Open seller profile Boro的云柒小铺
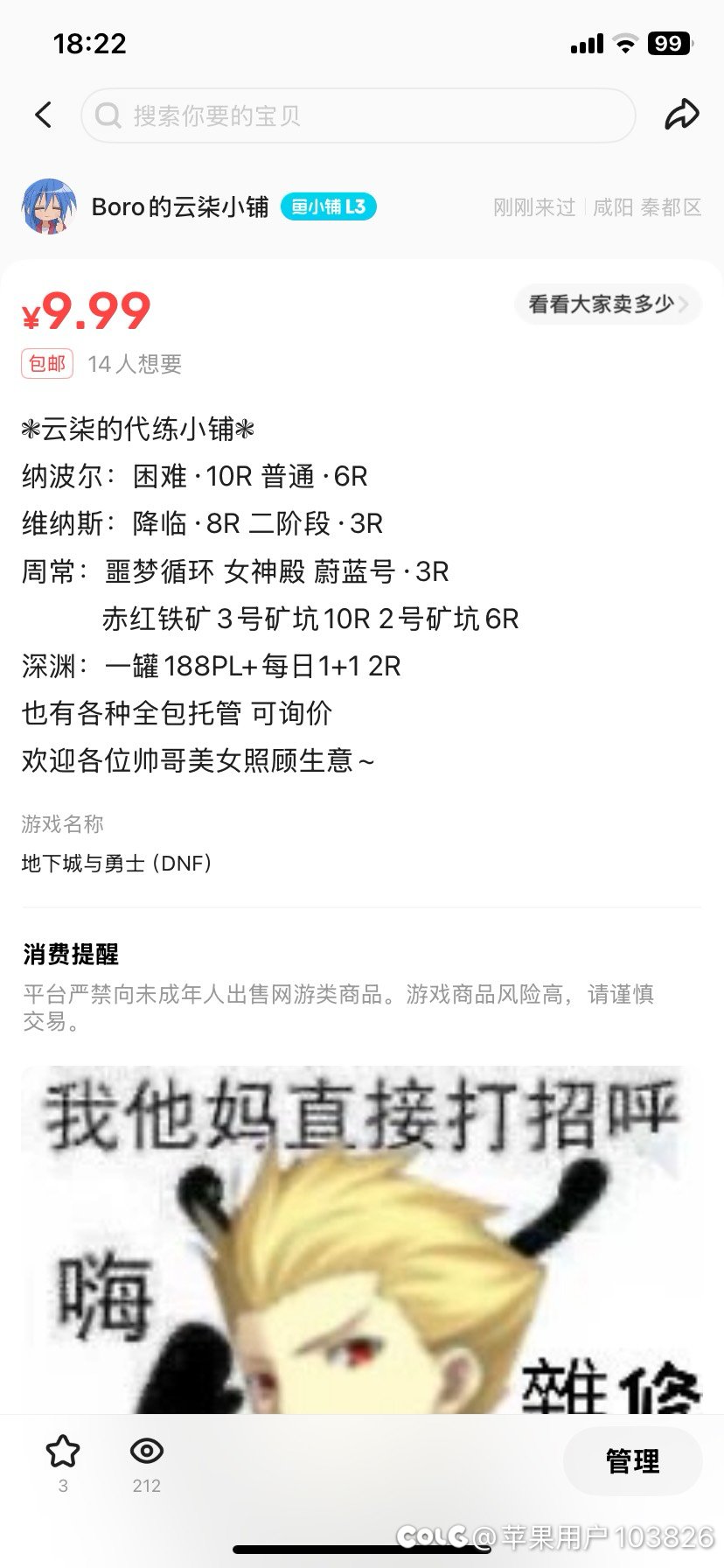724x1568 pixels. pyautogui.click(x=180, y=207)
